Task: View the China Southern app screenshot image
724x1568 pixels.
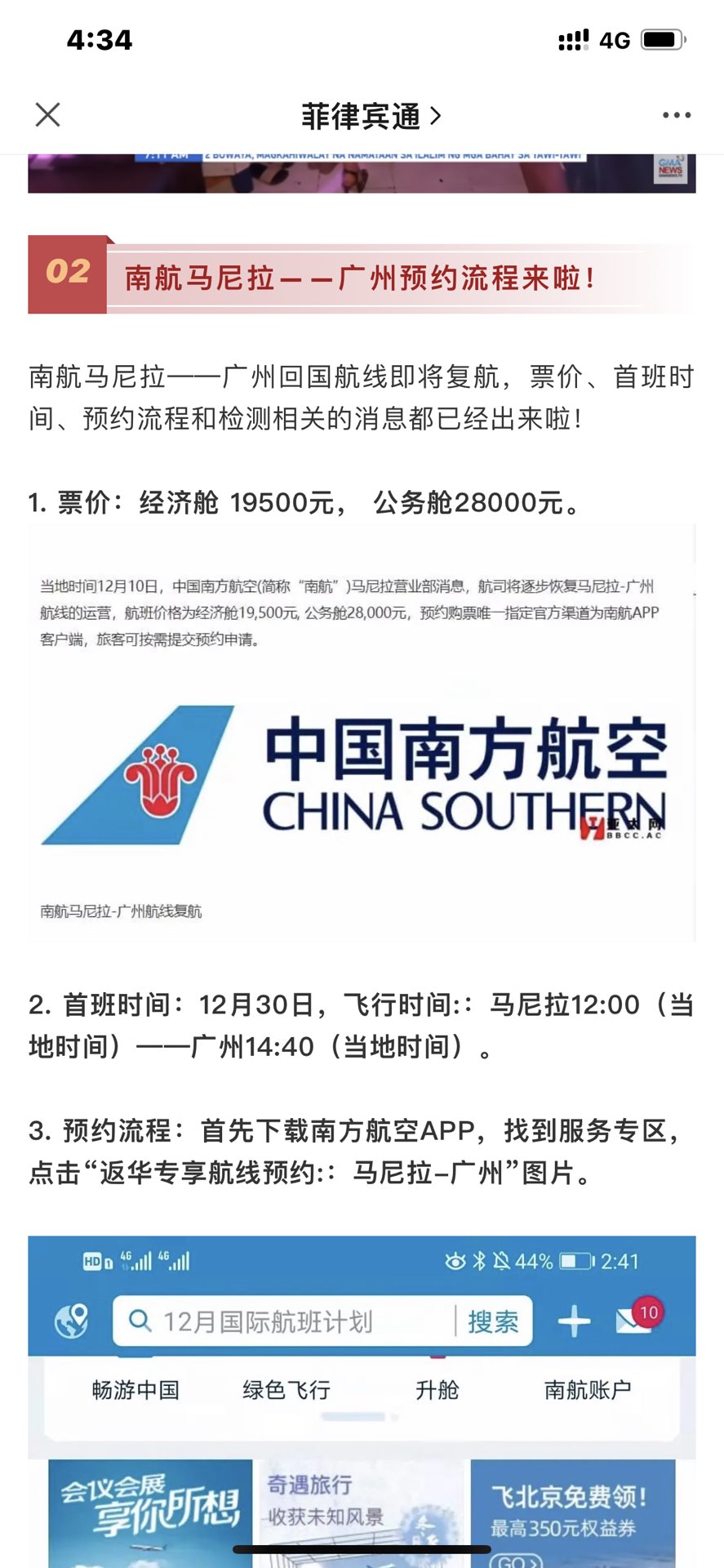Action: (362, 1401)
